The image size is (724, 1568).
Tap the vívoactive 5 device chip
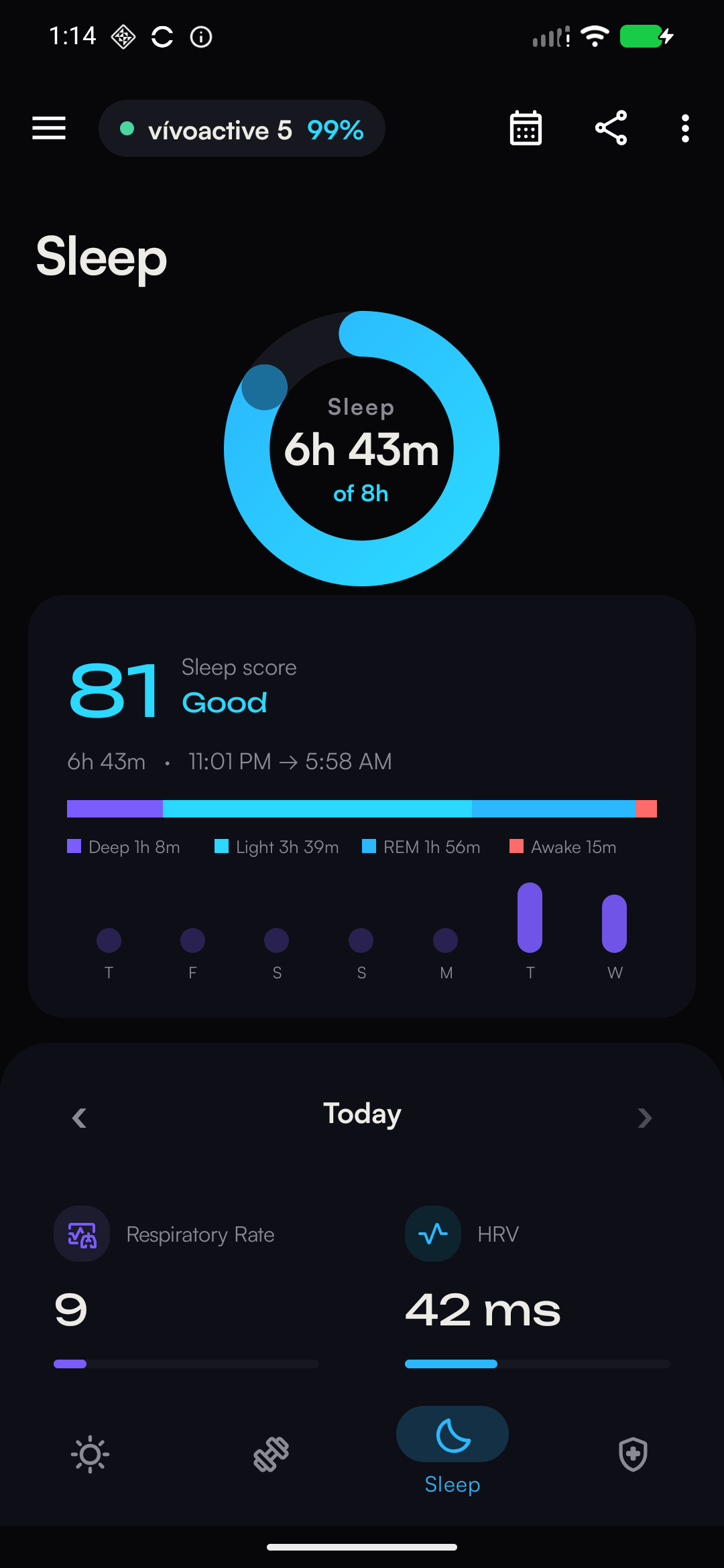click(241, 129)
